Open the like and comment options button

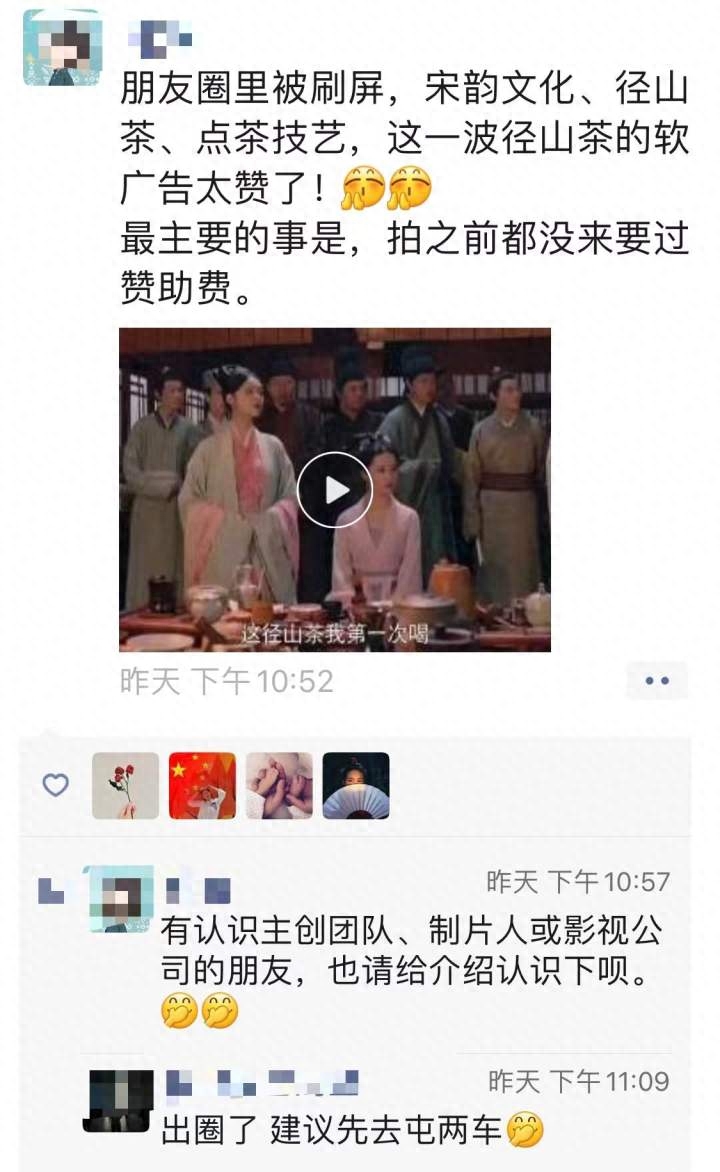point(656,681)
